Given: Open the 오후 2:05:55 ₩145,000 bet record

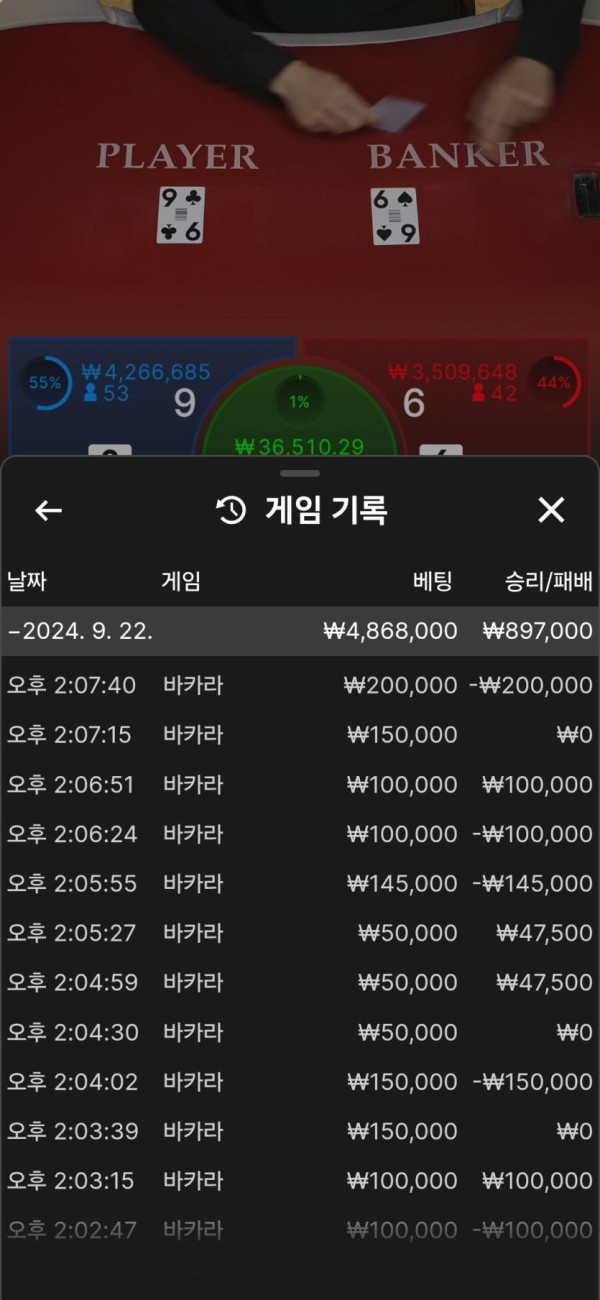Looking at the screenshot, I should (x=300, y=884).
